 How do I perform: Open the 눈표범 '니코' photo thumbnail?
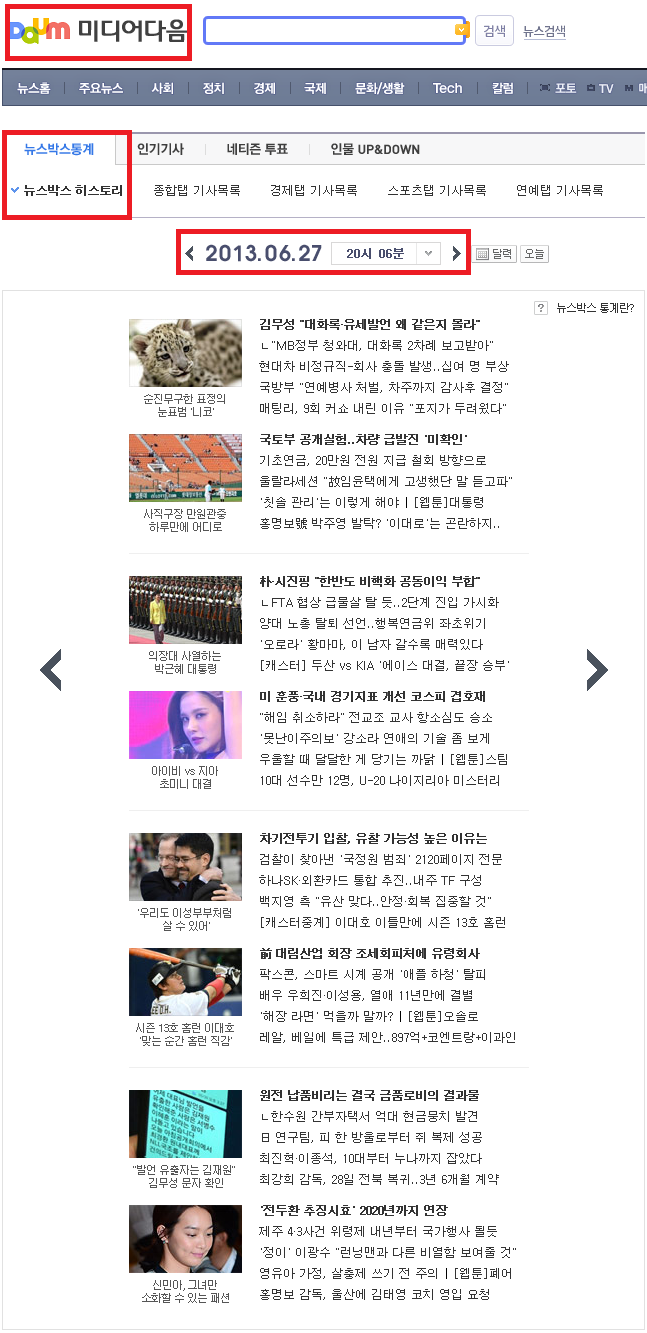pos(185,353)
